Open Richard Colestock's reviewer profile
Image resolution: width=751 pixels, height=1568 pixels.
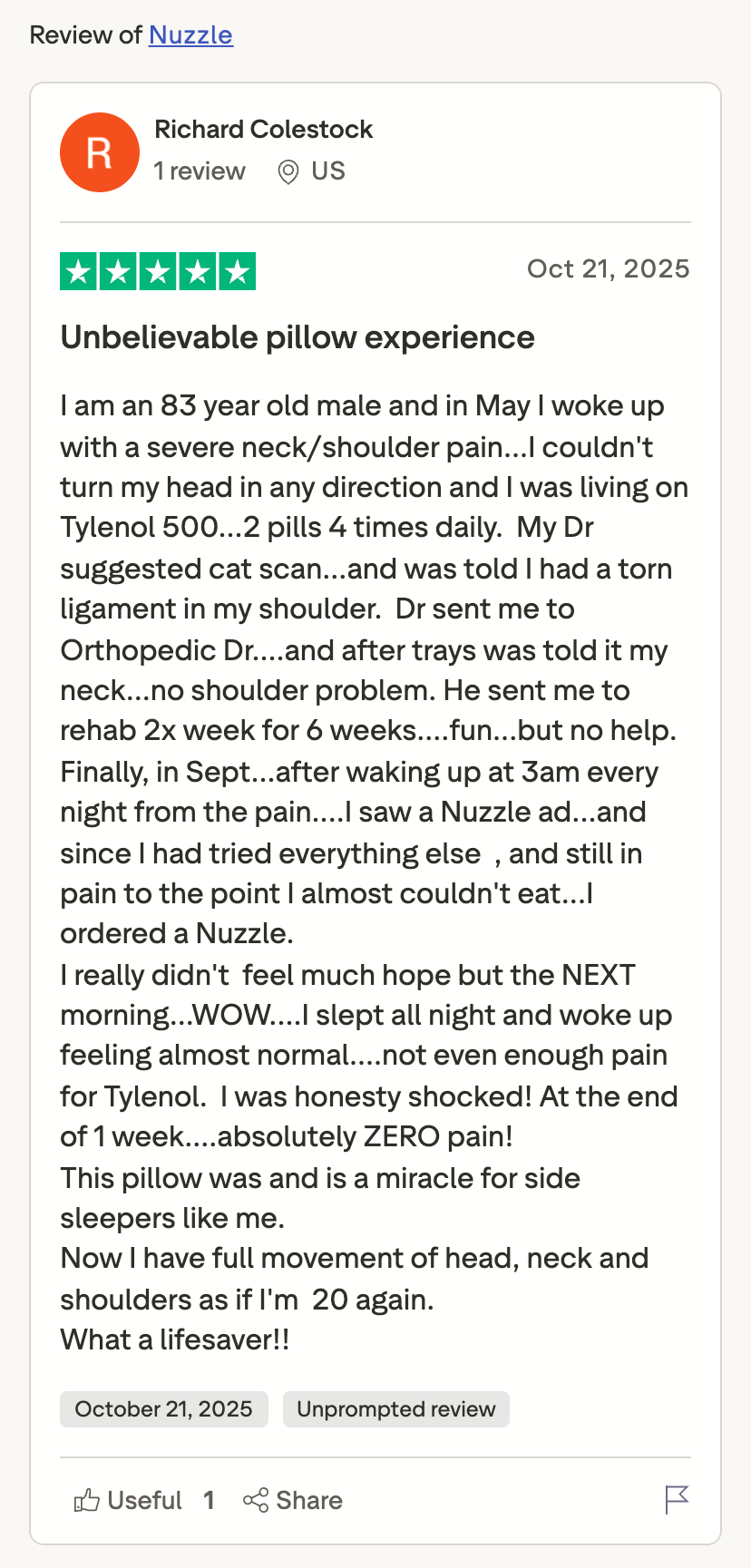263,130
